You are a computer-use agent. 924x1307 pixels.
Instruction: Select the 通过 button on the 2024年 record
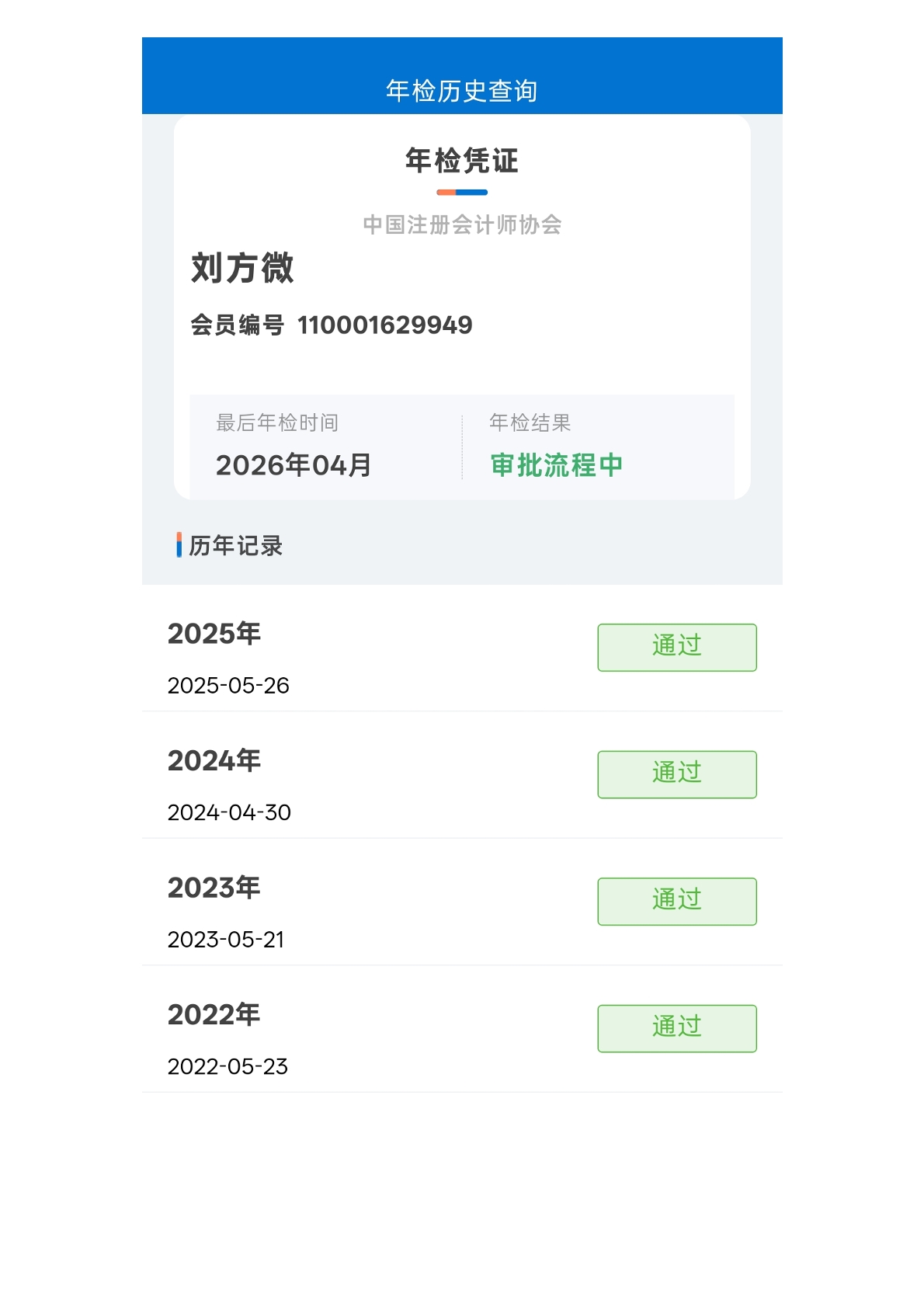676,773
